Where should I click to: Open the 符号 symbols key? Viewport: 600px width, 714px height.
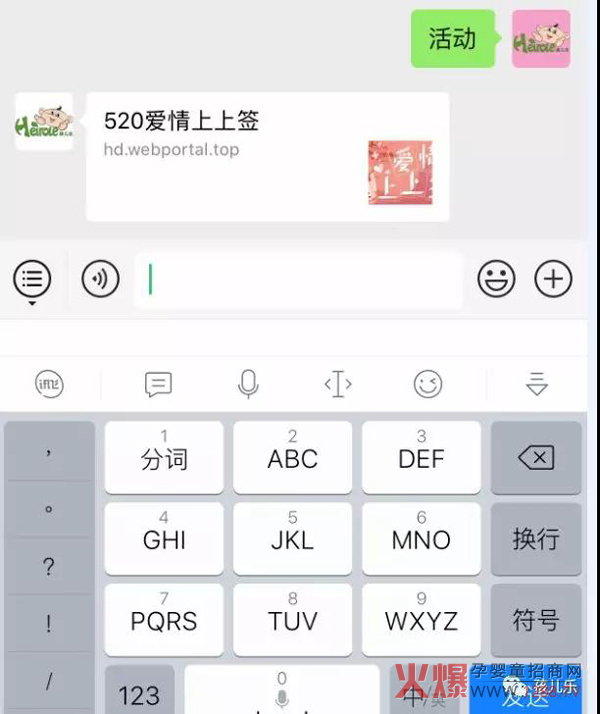(536, 620)
